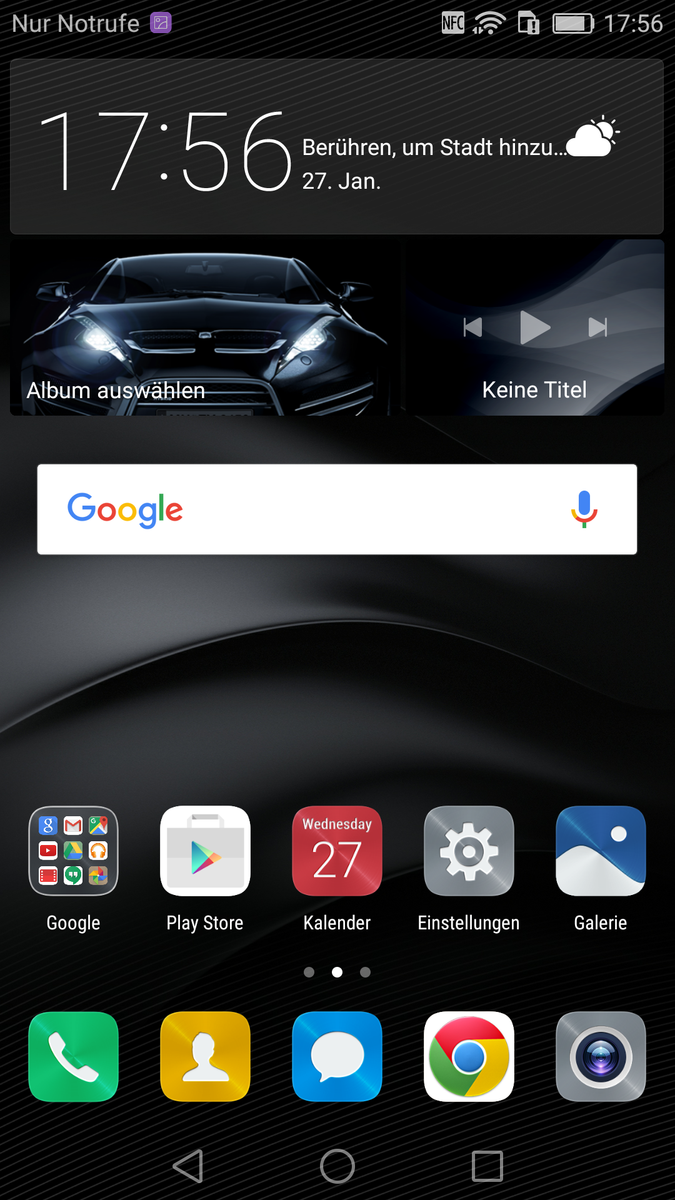Go to the previous track
Screen dimensions: 675x1200
click(473, 327)
